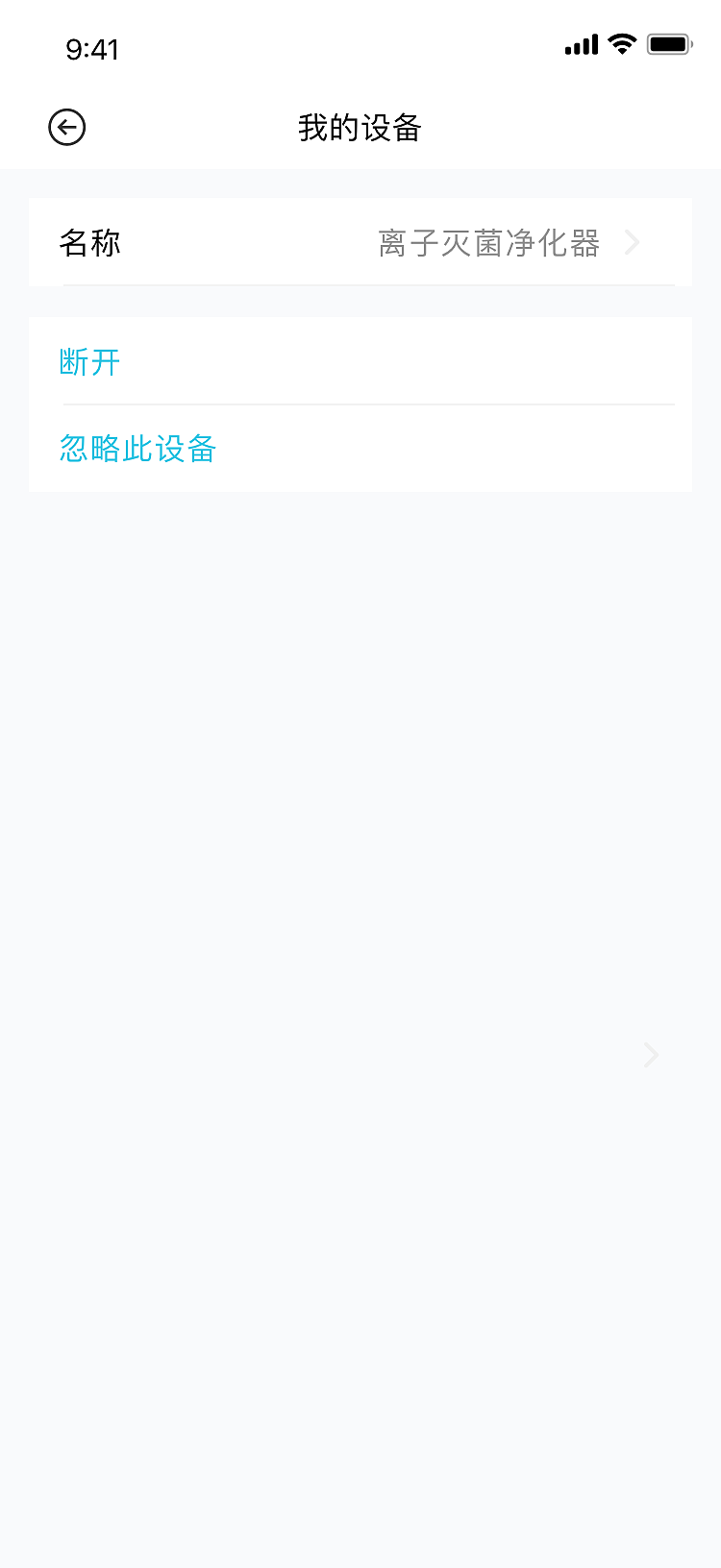Toggle ignoring this device with 忽略此设备
This screenshot has height=1568, width=721.
[x=137, y=449]
